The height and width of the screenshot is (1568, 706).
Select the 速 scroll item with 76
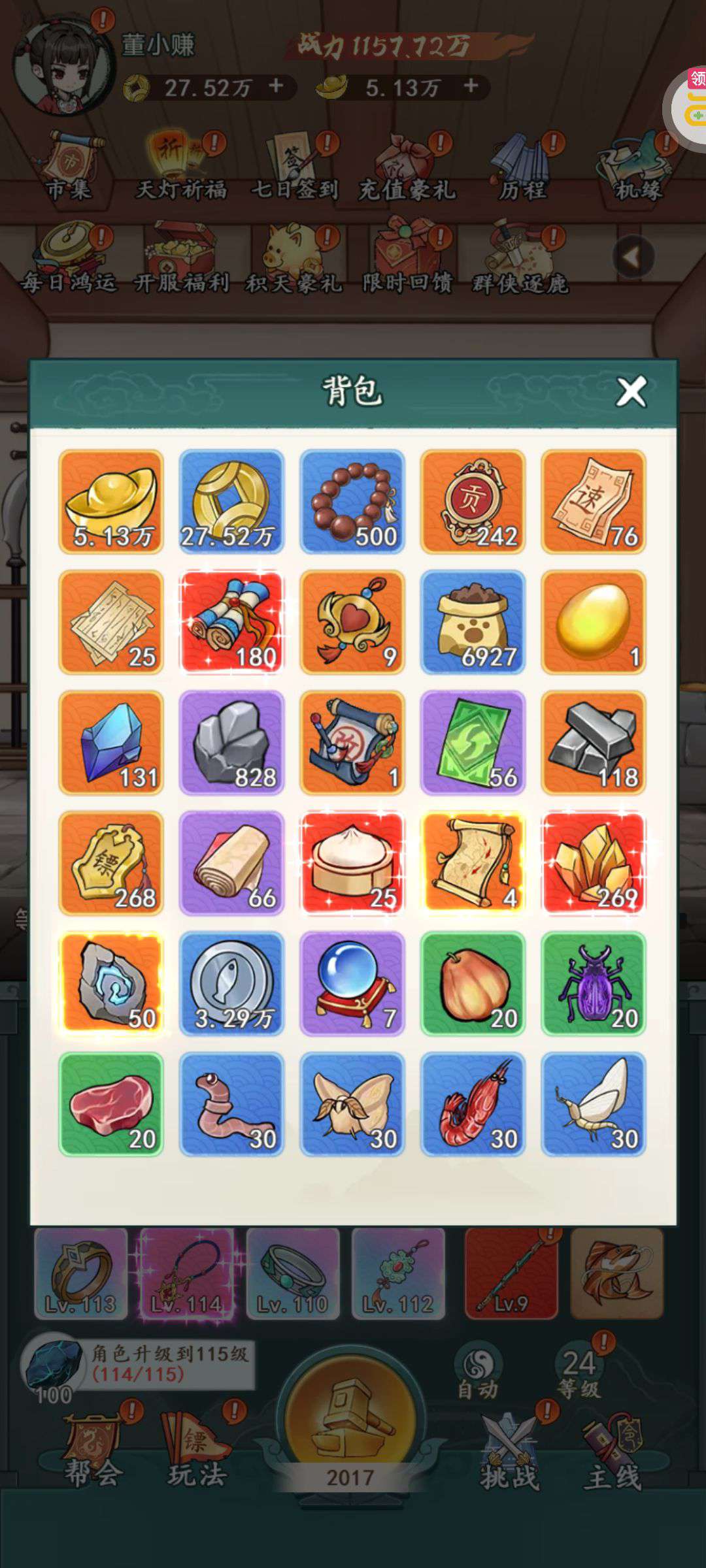[594, 502]
